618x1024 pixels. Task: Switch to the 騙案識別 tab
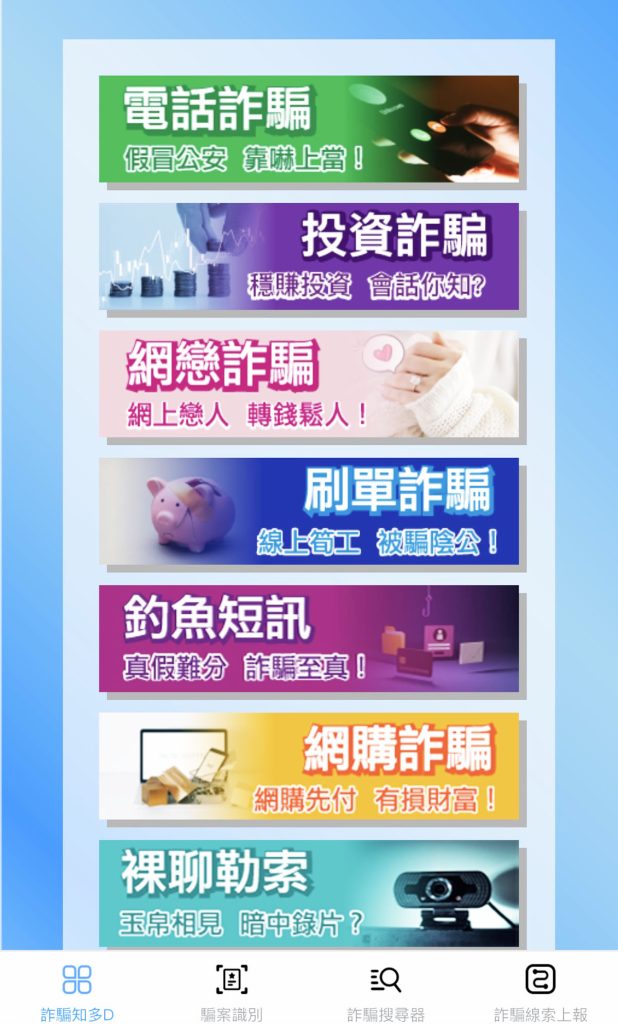point(231,990)
